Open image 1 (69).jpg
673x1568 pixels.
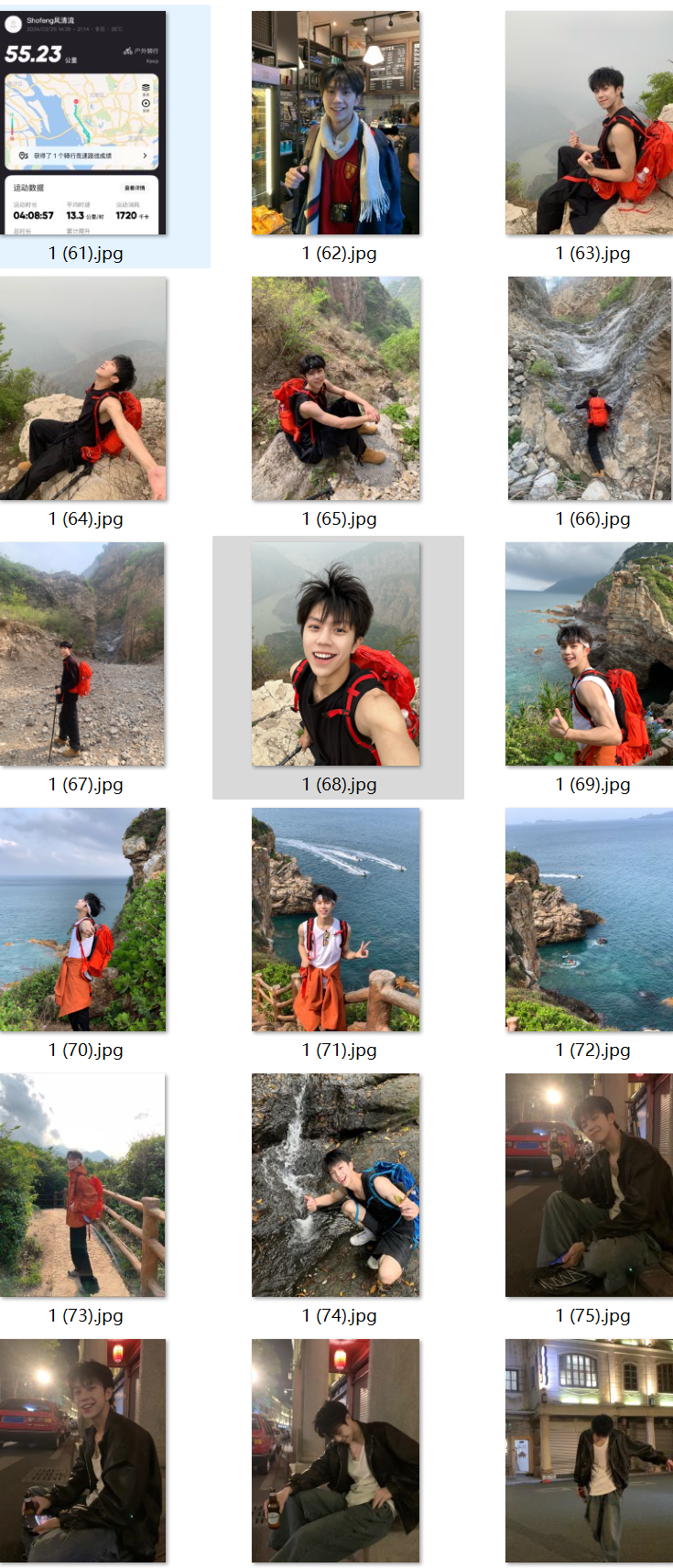tap(589, 654)
